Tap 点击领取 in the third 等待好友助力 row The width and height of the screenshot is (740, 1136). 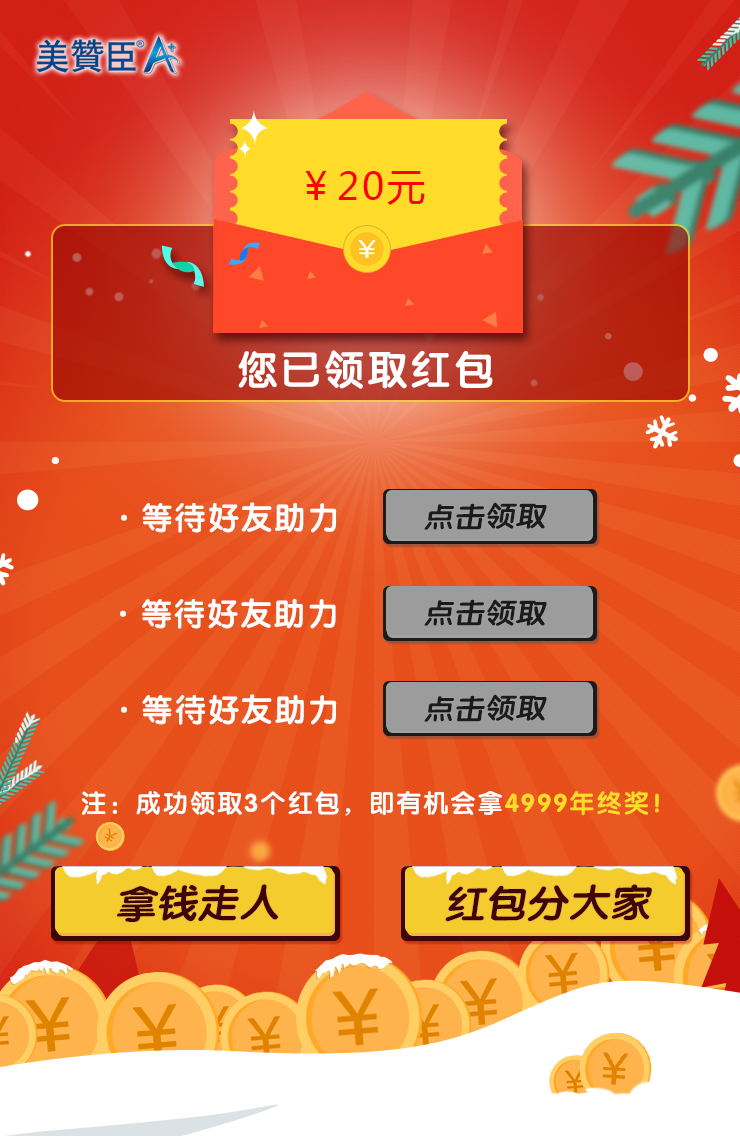(x=489, y=708)
